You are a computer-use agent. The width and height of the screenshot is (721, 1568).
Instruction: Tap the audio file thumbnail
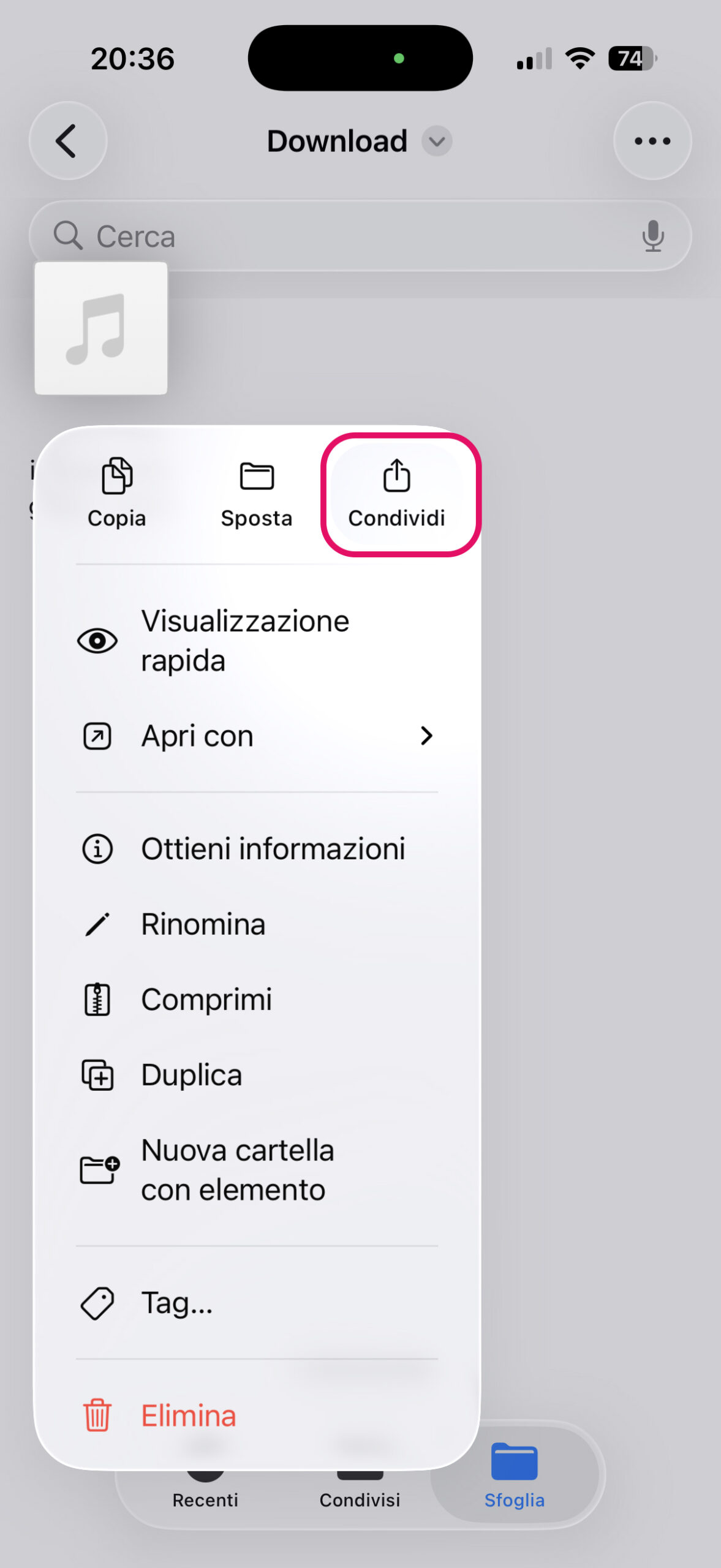coord(101,328)
